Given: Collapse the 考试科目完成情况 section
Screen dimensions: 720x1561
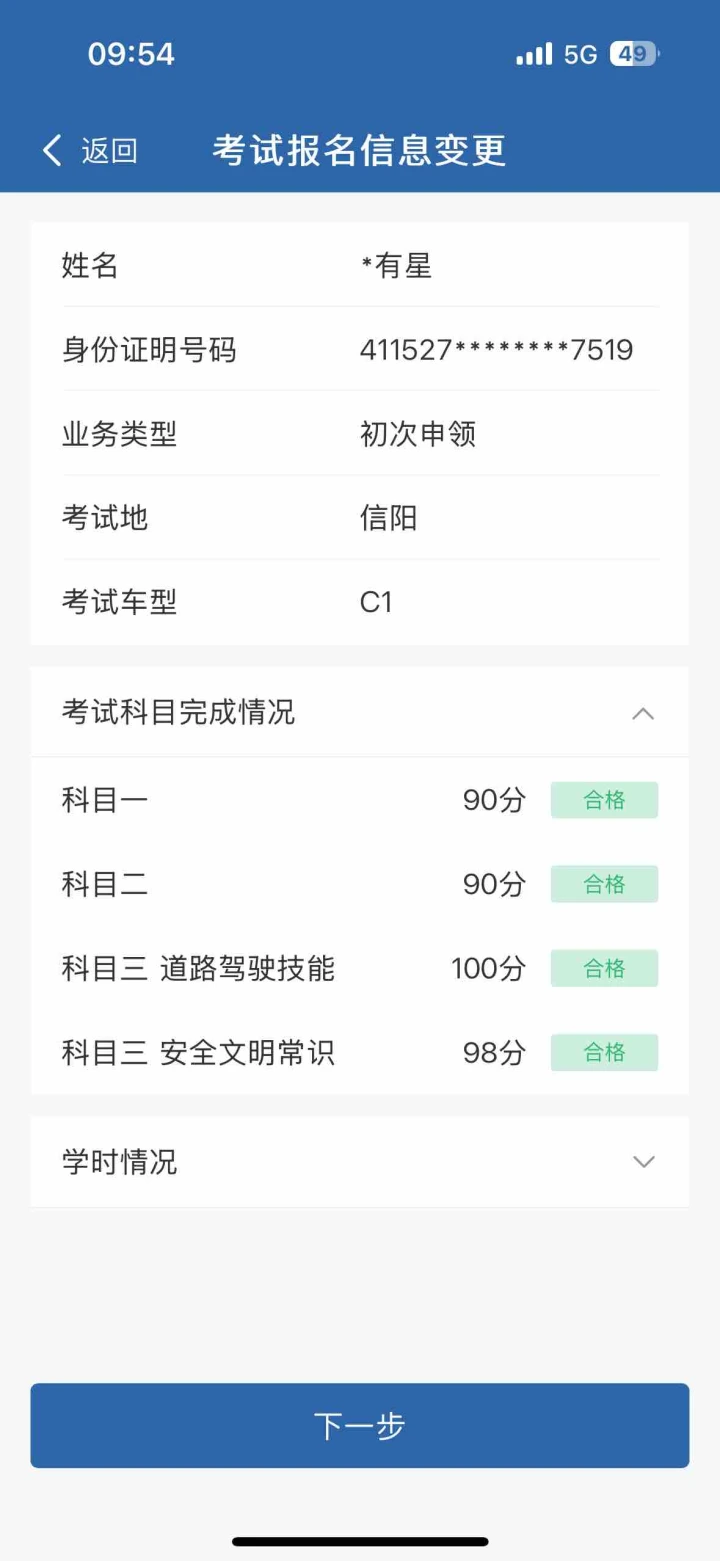Looking at the screenshot, I should 643,713.
